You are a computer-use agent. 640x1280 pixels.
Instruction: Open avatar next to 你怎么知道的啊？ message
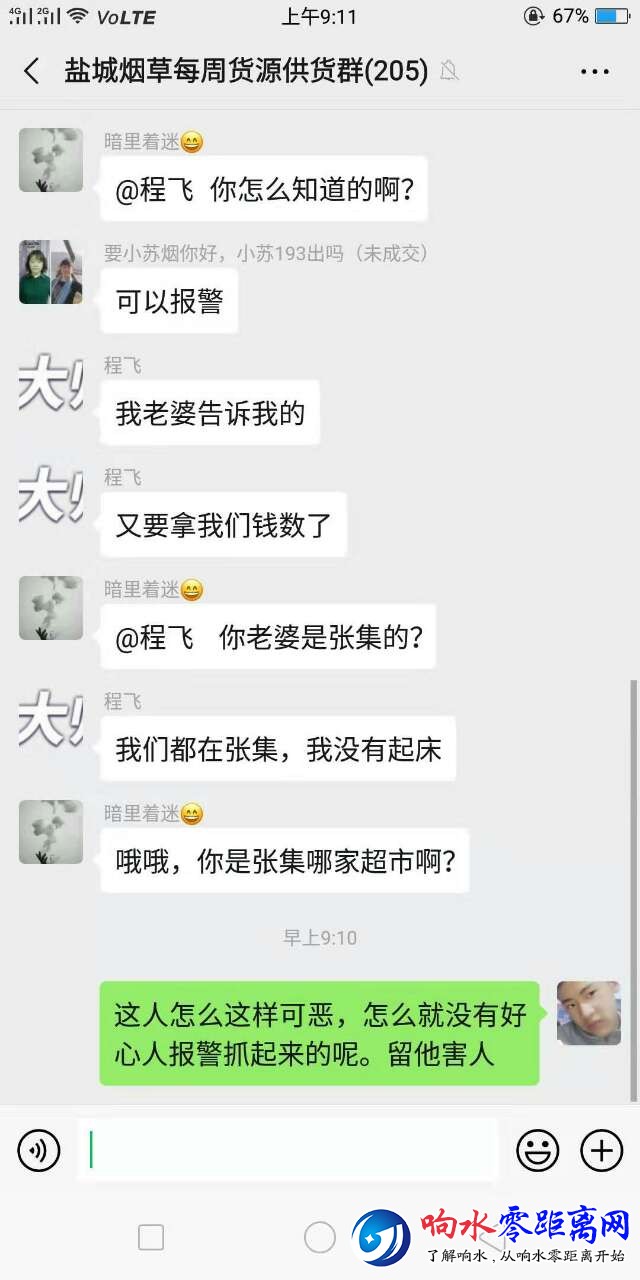tap(50, 160)
